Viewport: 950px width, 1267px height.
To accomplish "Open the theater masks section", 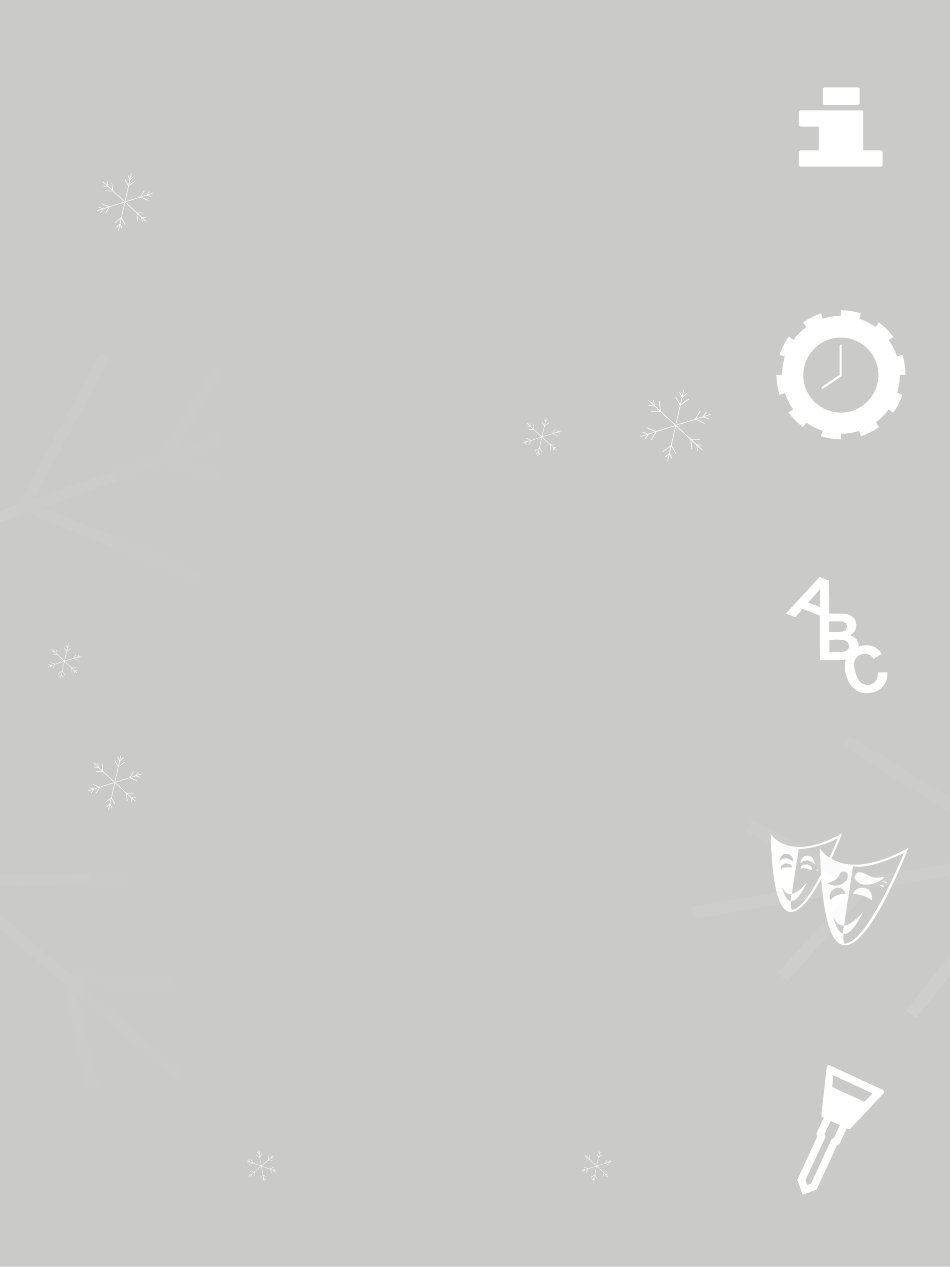I will point(838,889).
